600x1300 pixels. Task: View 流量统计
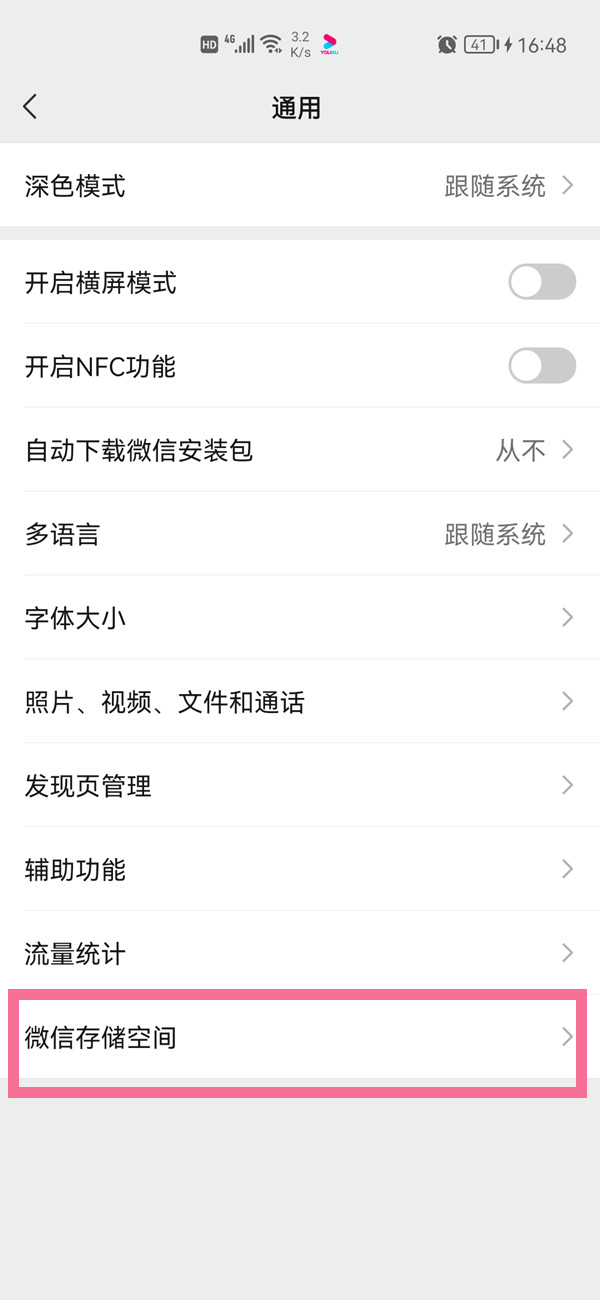pyautogui.click(x=300, y=953)
